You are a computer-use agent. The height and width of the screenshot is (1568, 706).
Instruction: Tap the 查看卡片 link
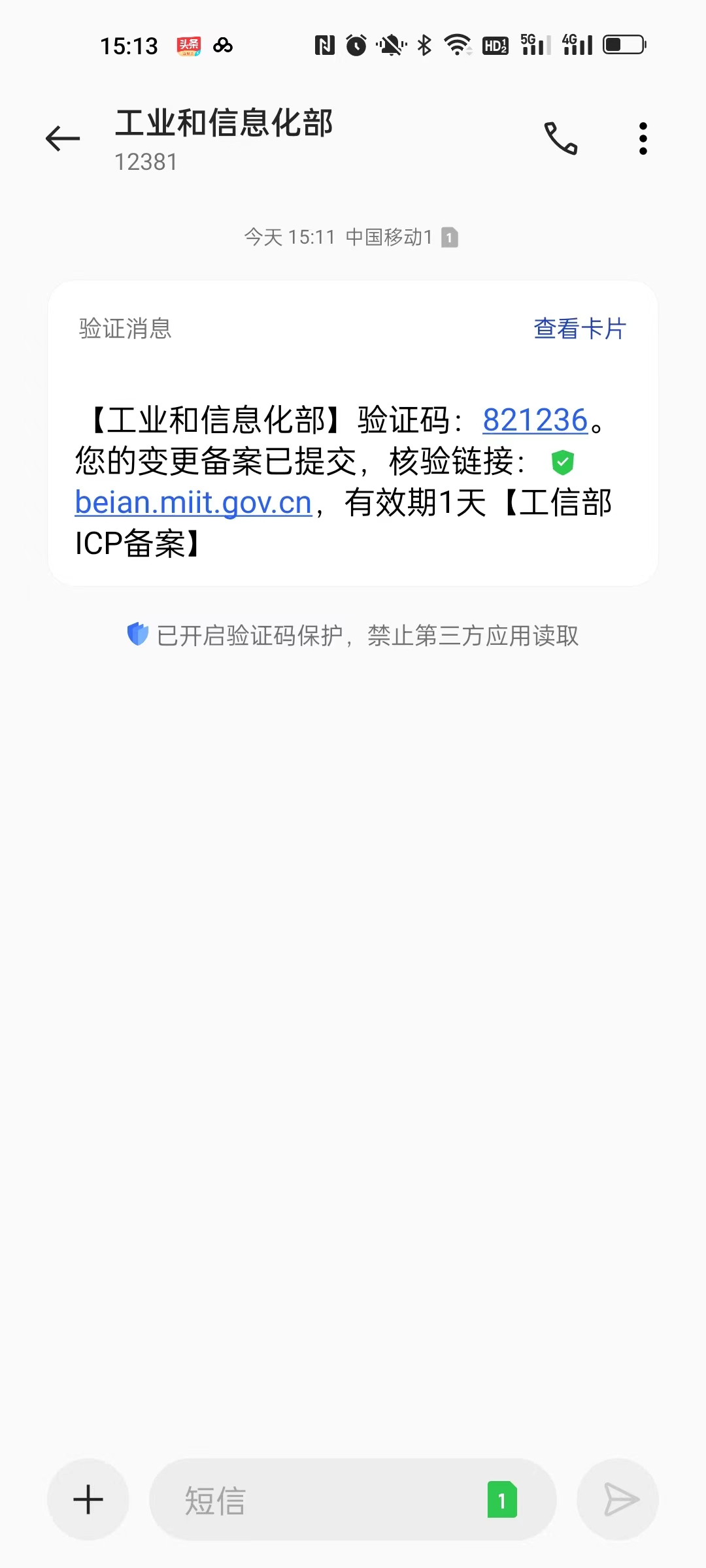coord(580,329)
